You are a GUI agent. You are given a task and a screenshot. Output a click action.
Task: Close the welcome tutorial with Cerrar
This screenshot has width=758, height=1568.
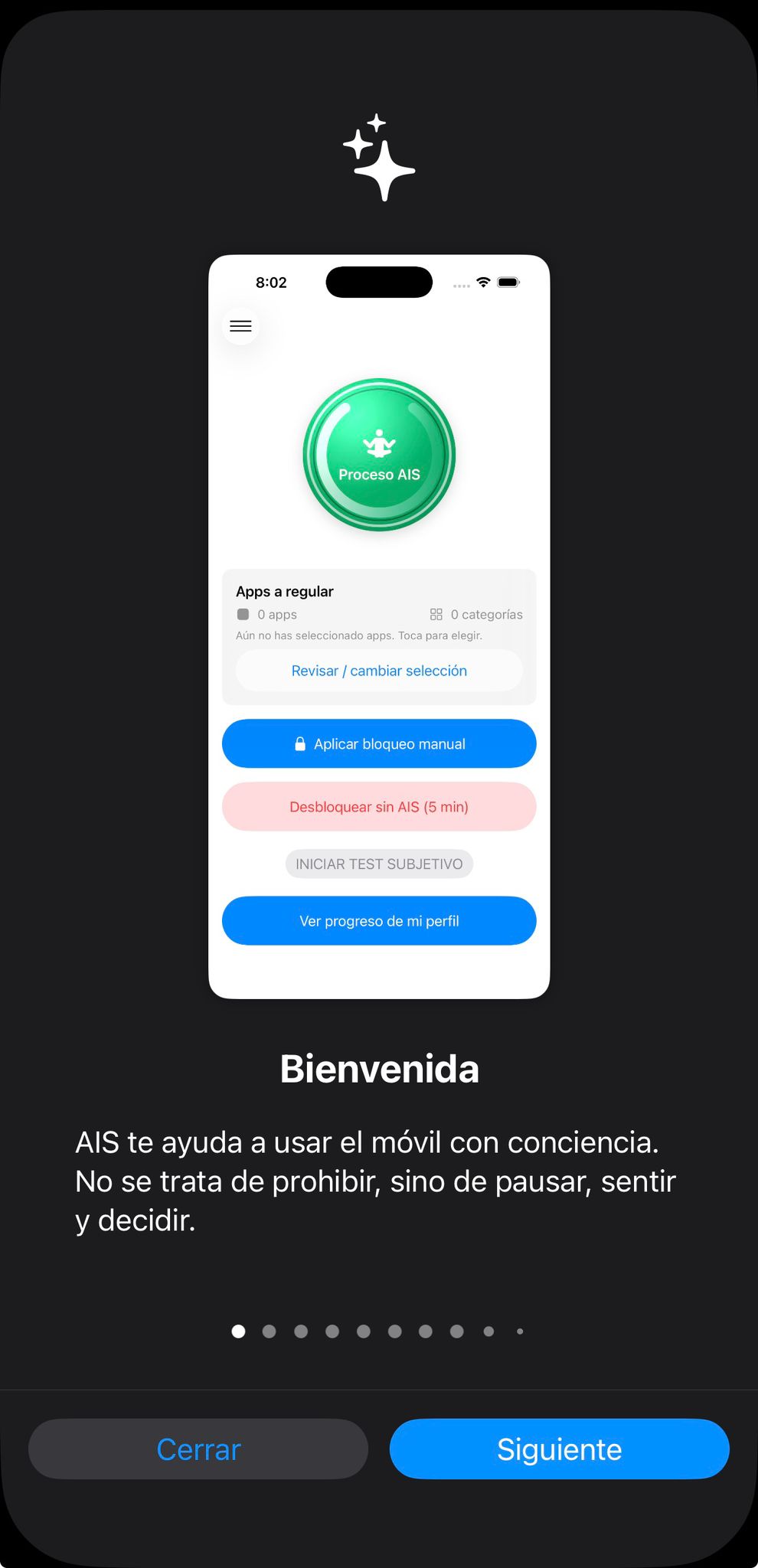pyautogui.click(x=198, y=1449)
